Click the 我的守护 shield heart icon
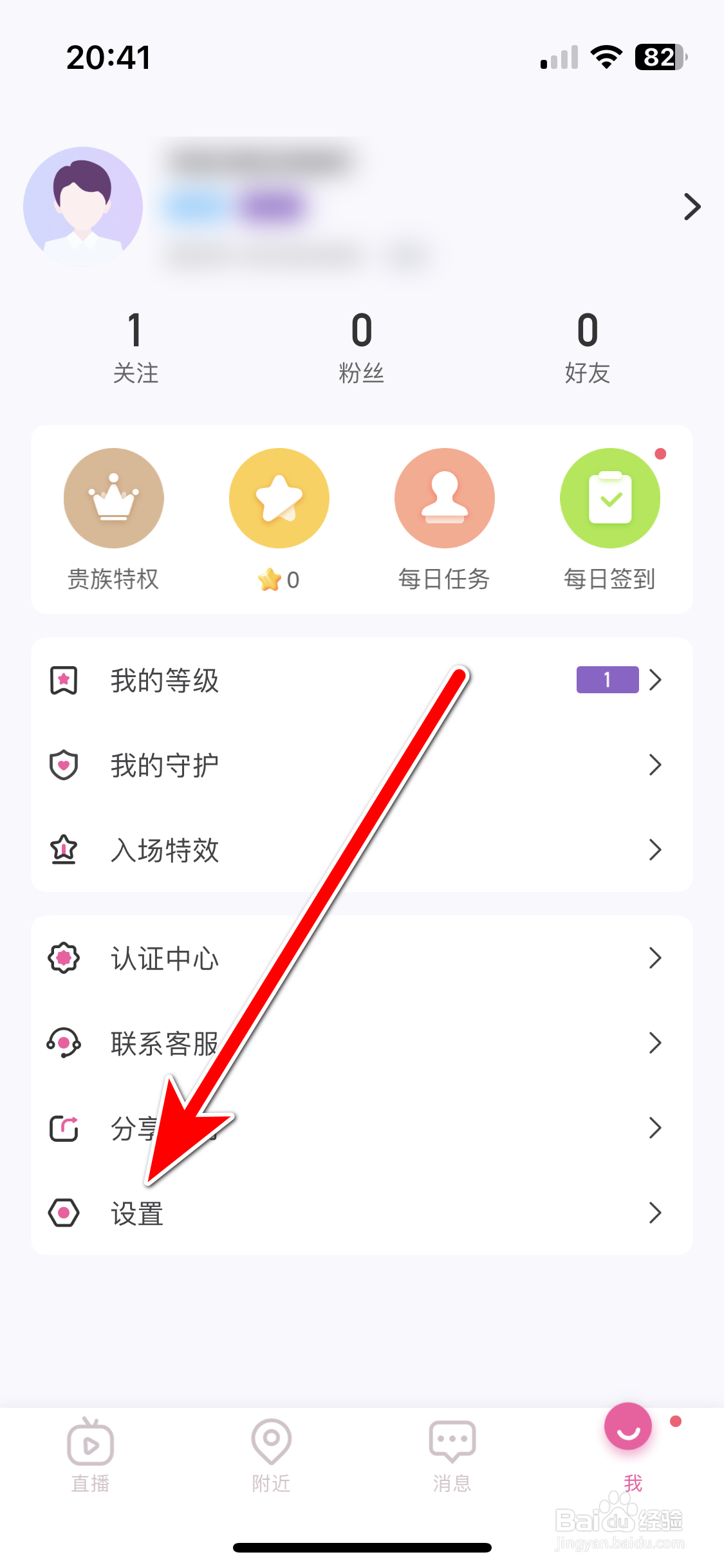724x1568 pixels. pyautogui.click(x=63, y=765)
